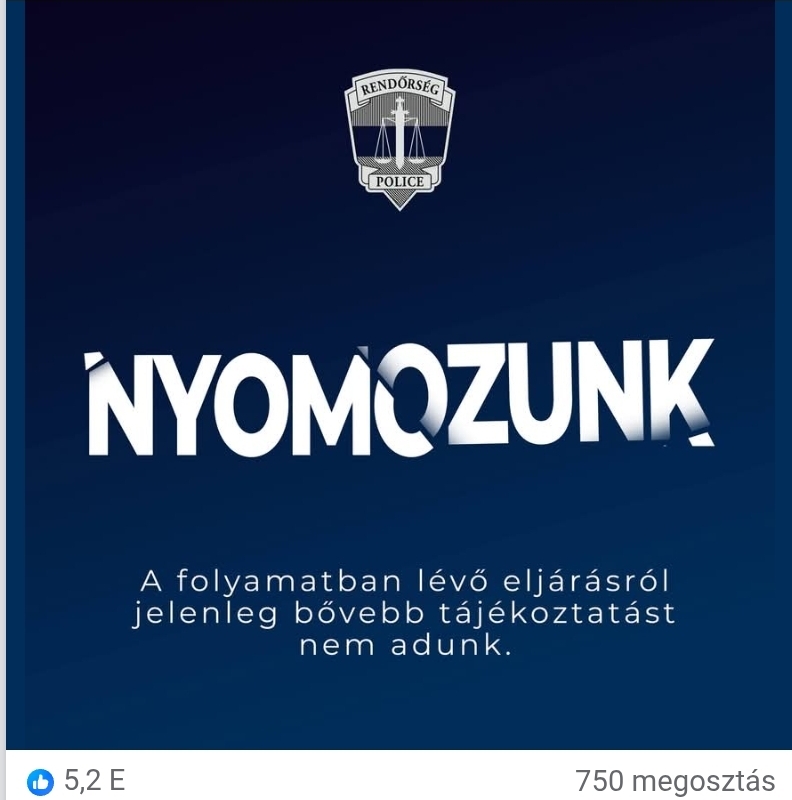This screenshot has height=800, width=792.
Task: View the 5,2 E reactions list
Action: coord(79,780)
